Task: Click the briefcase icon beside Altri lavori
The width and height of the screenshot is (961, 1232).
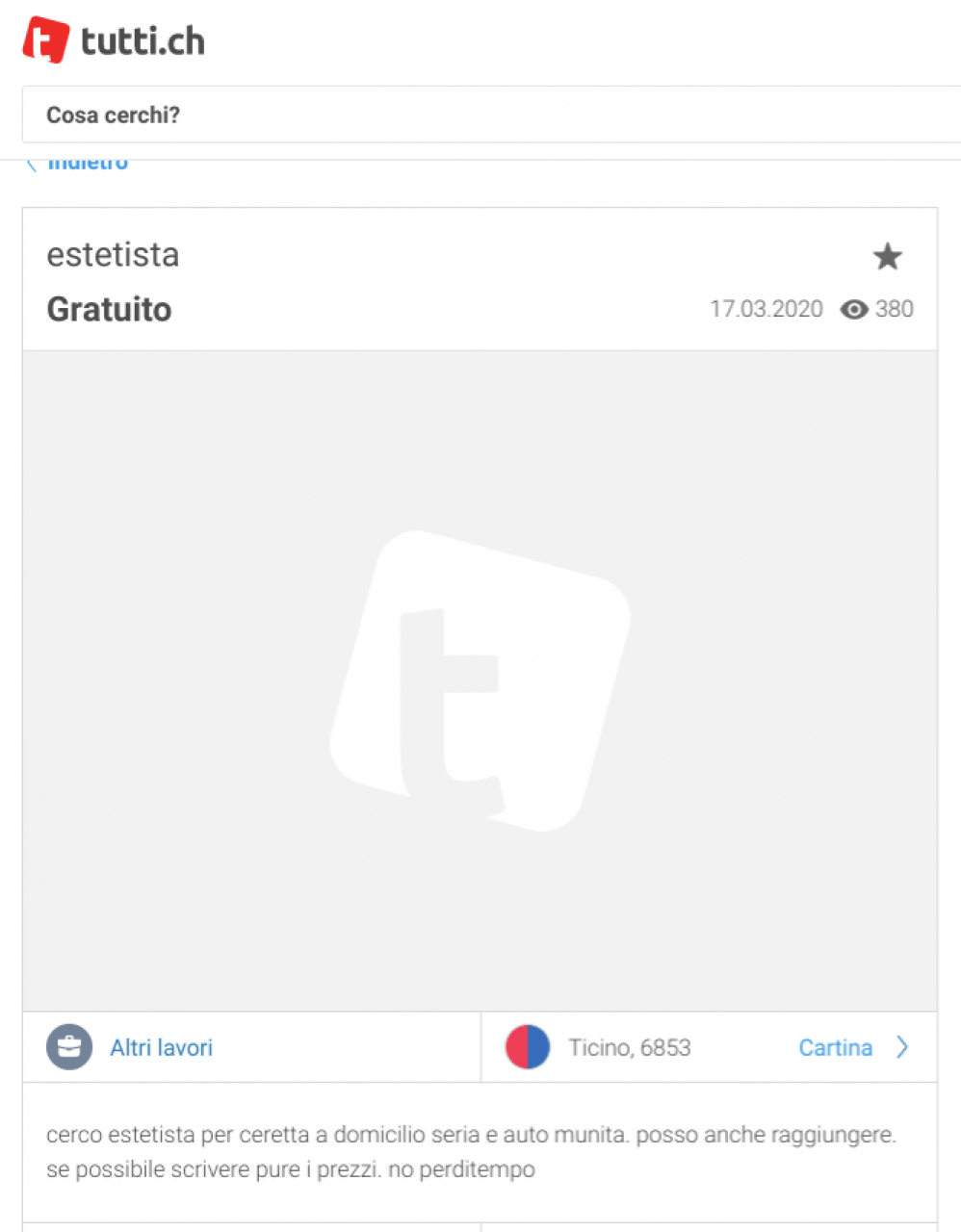Action: coord(68,1047)
